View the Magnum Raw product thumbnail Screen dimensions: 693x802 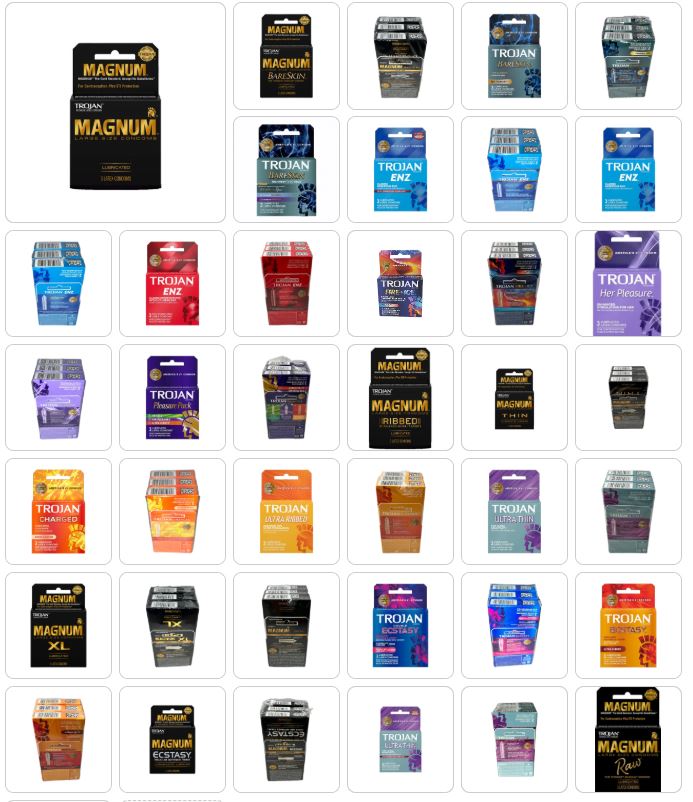pyautogui.click(x=627, y=740)
